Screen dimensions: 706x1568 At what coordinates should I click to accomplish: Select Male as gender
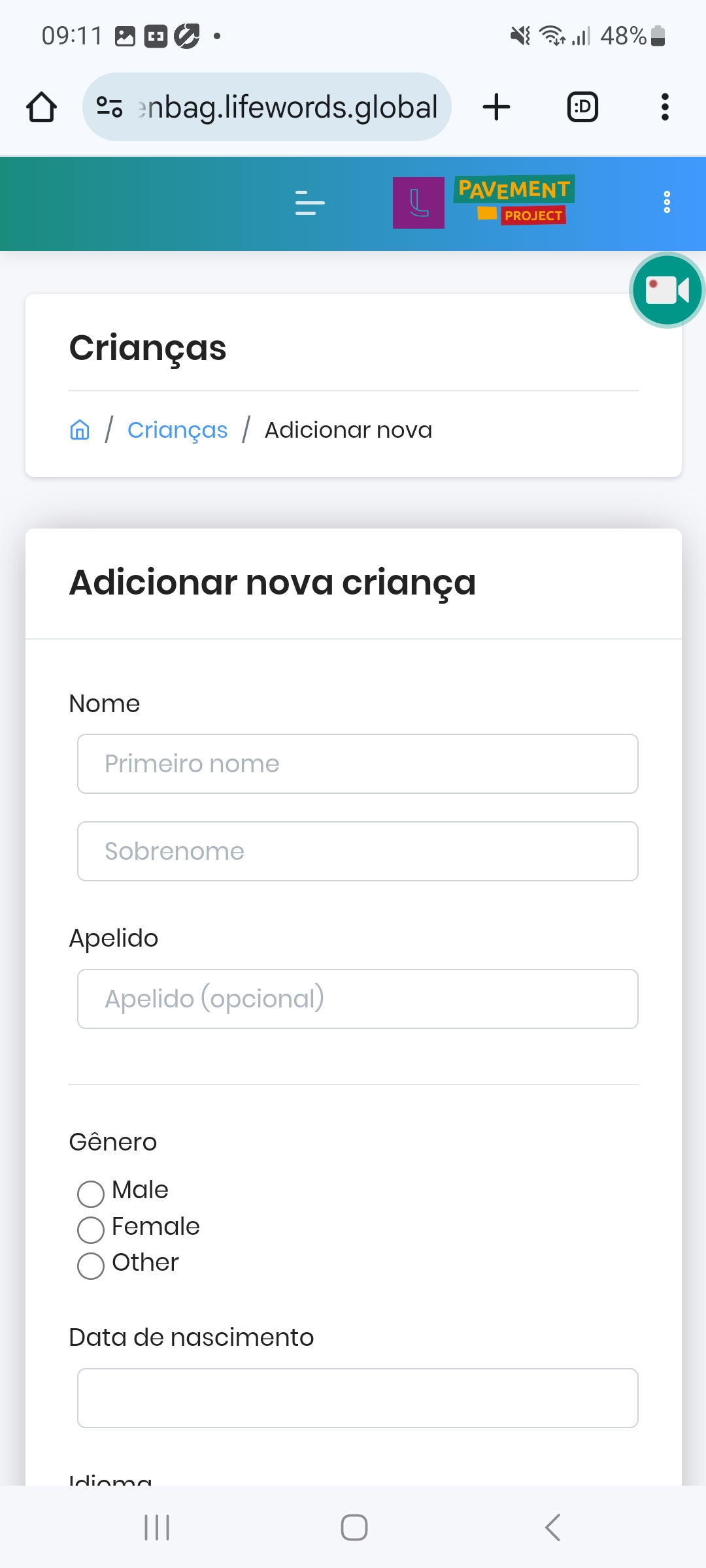(x=91, y=1194)
